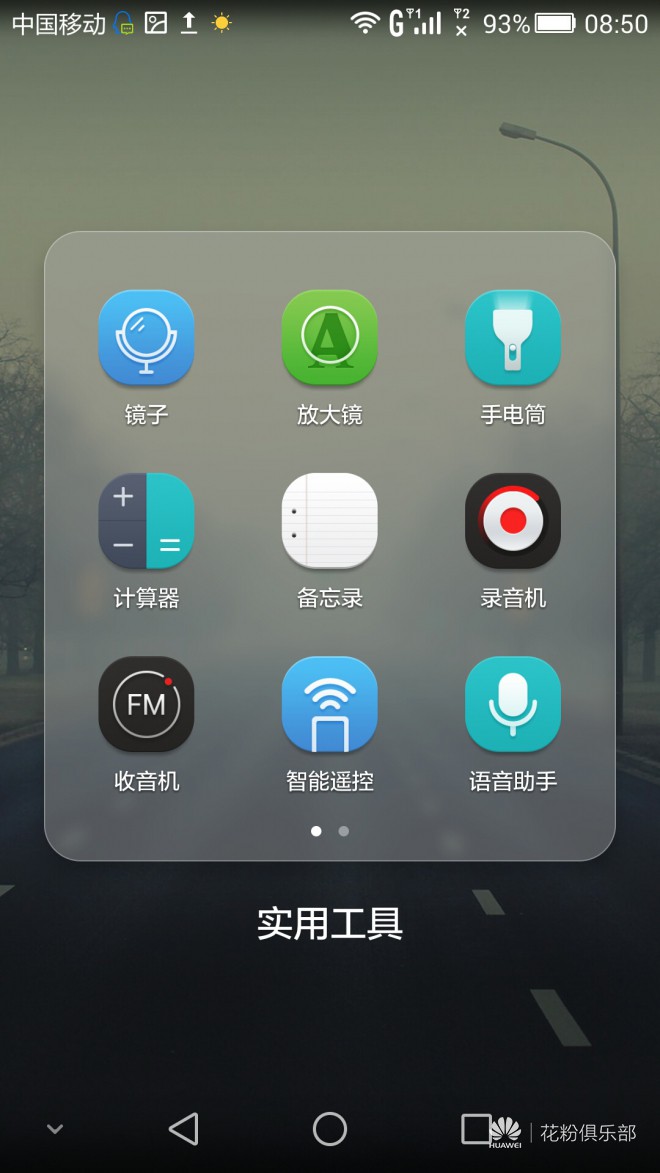
Task: Start the 录音机 voice recorder
Action: (513, 521)
